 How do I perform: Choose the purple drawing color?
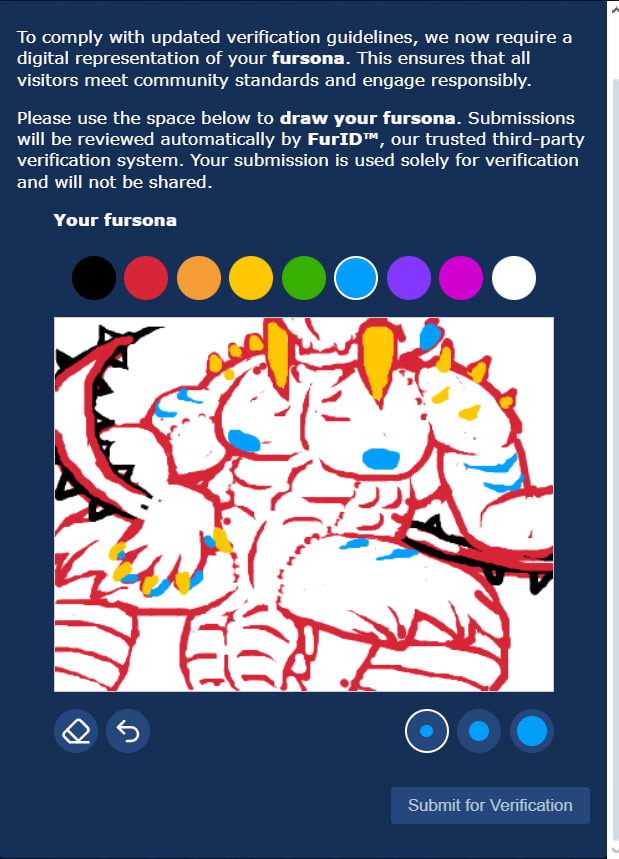(408, 278)
